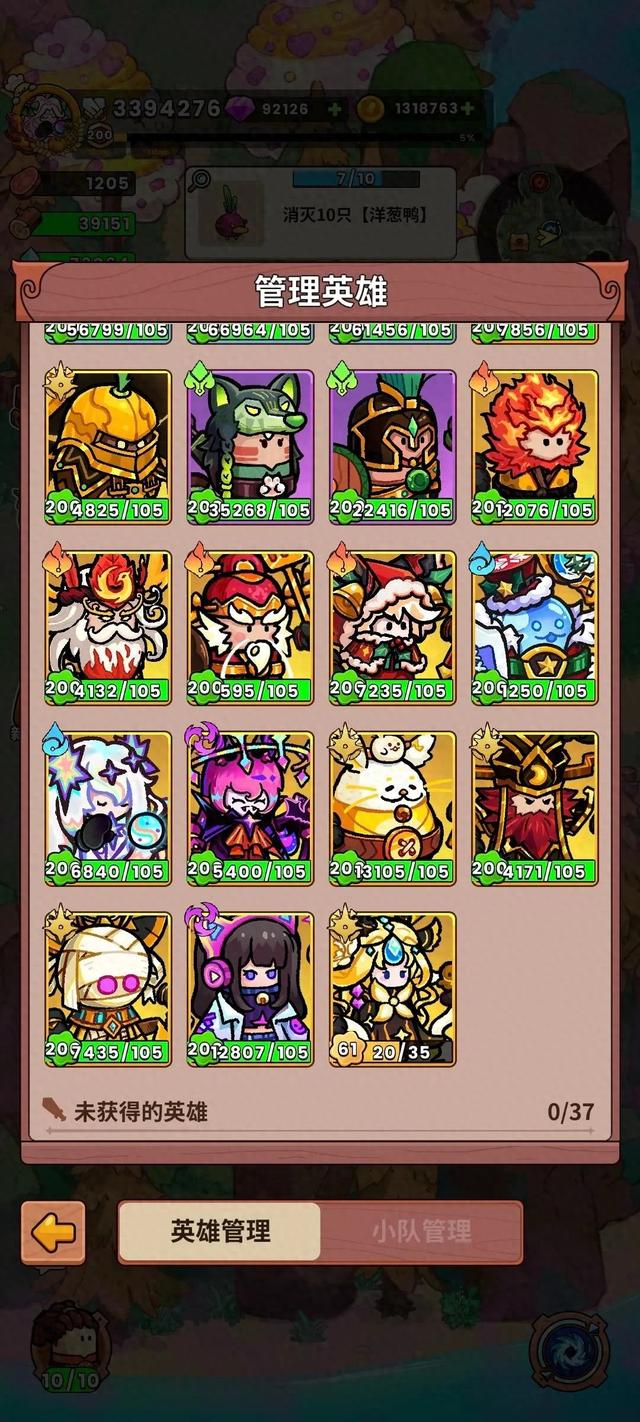Open the pumpkin-helmet golden knight hero card
640x1422 pixels.
tap(108, 446)
